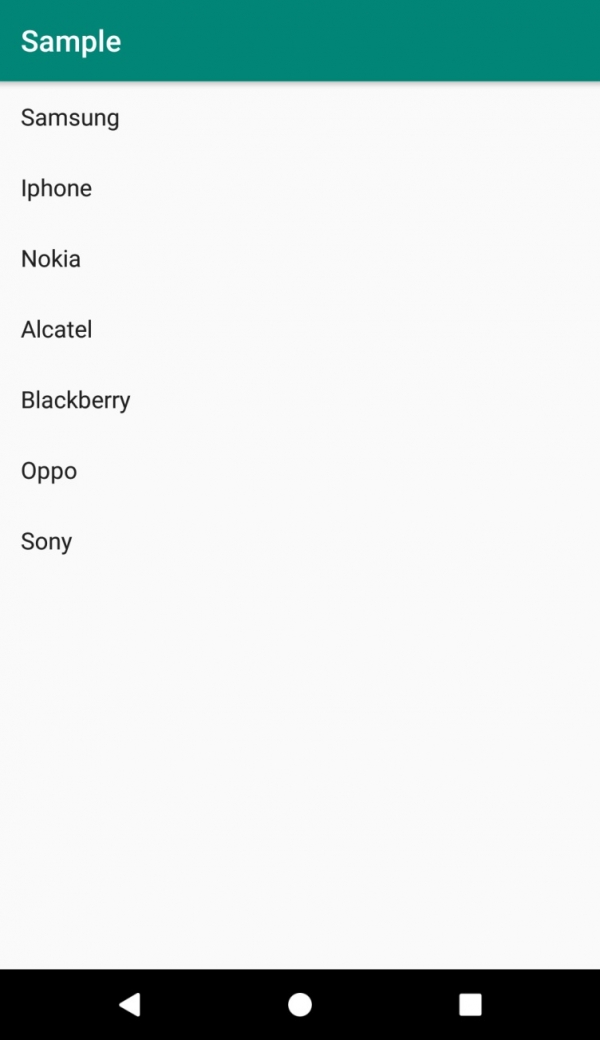600x1040 pixels.
Task: Select the Blackberry item
Action: [x=76, y=400]
